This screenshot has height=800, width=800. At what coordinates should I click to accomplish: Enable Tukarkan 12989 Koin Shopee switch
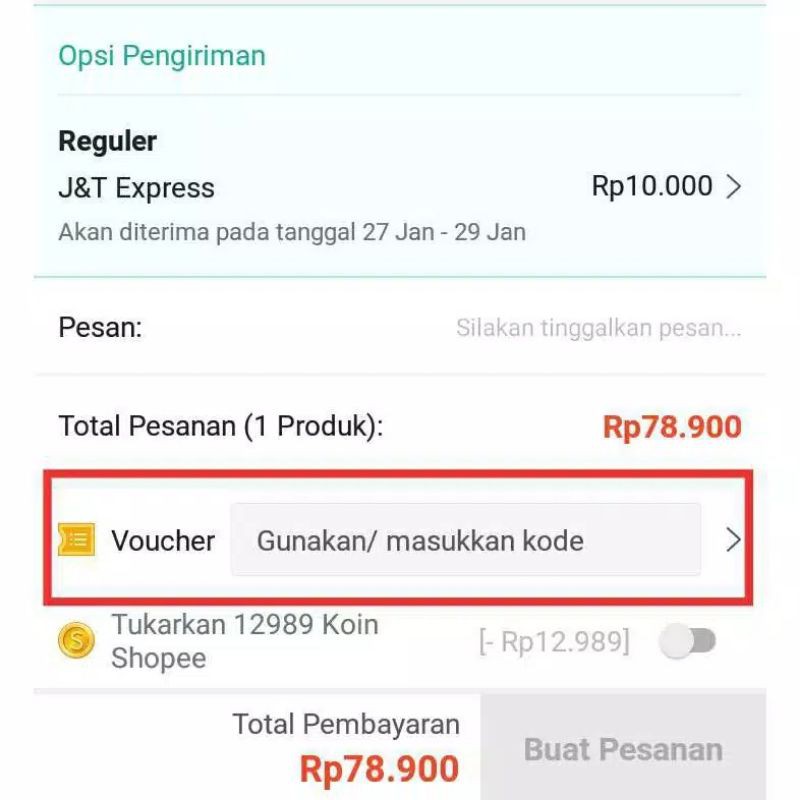pyautogui.click(x=688, y=642)
